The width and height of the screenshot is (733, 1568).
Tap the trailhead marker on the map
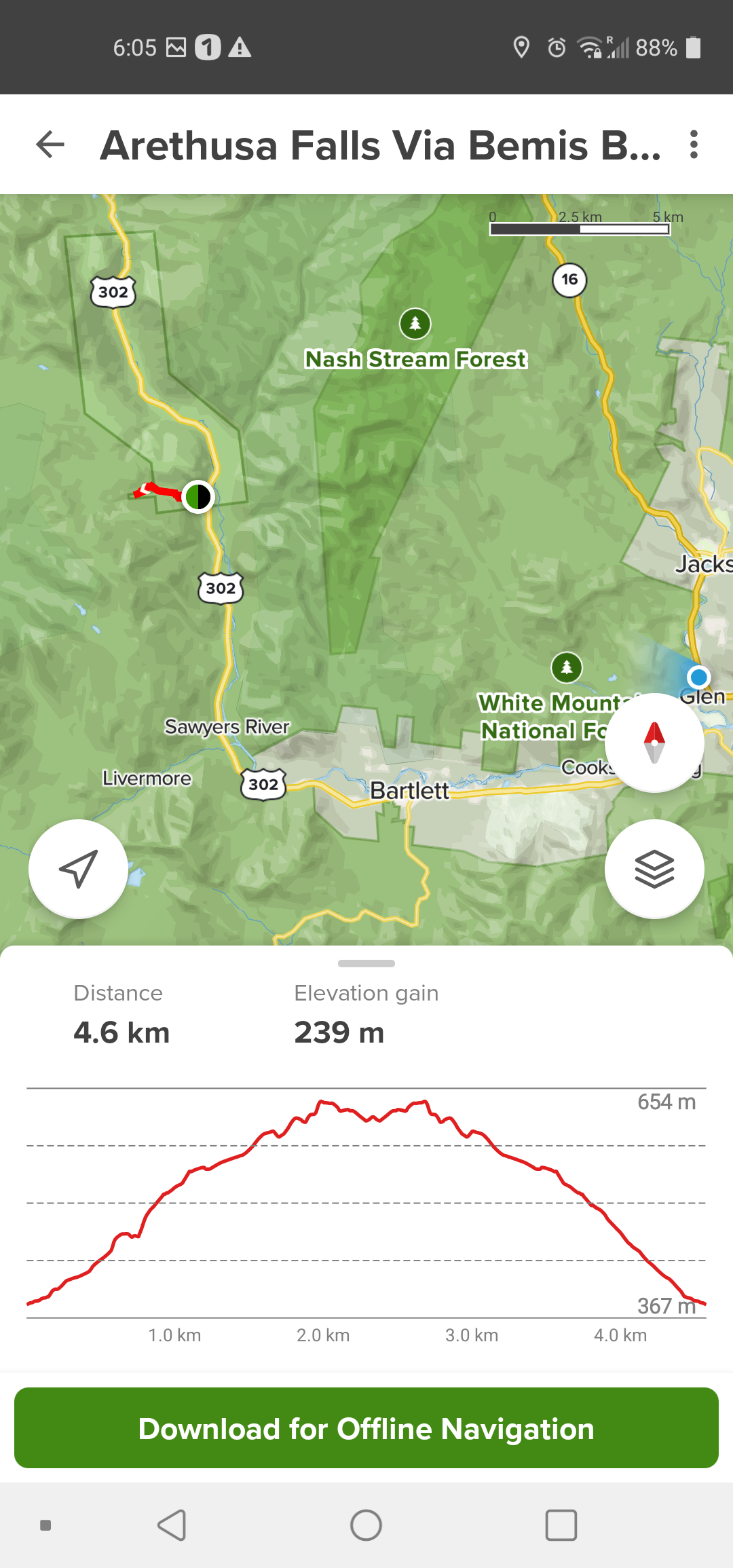tap(198, 497)
